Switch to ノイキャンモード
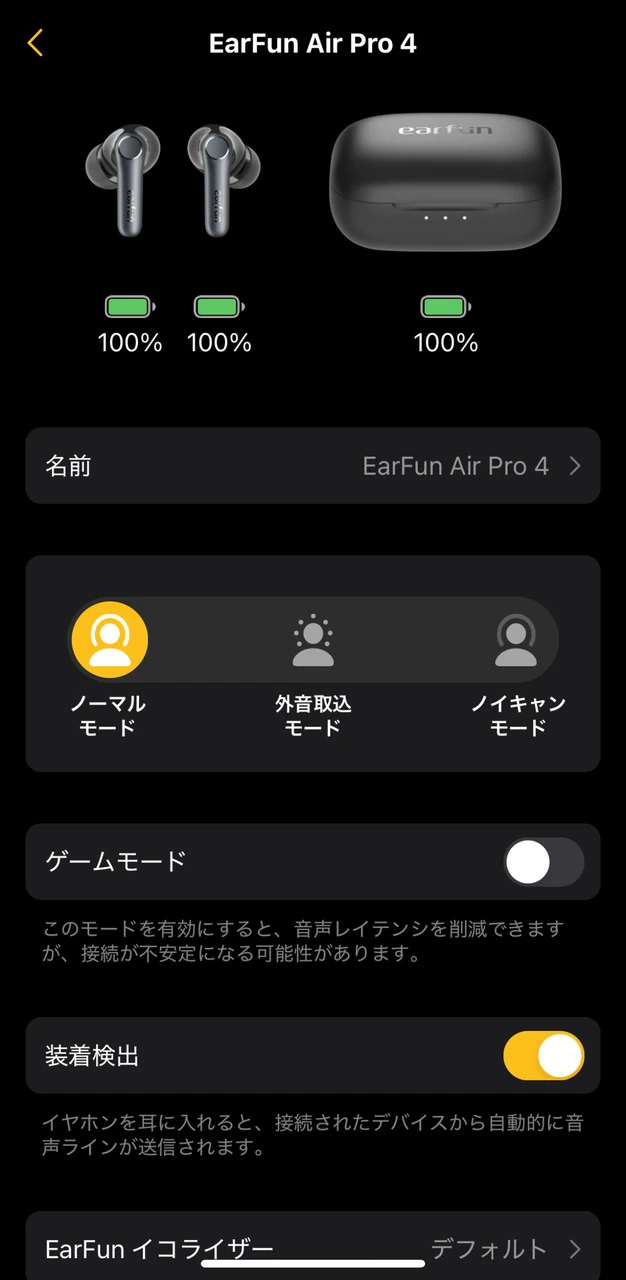Image resolution: width=626 pixels, height=1280 pixels. click(x=517, y=642)
